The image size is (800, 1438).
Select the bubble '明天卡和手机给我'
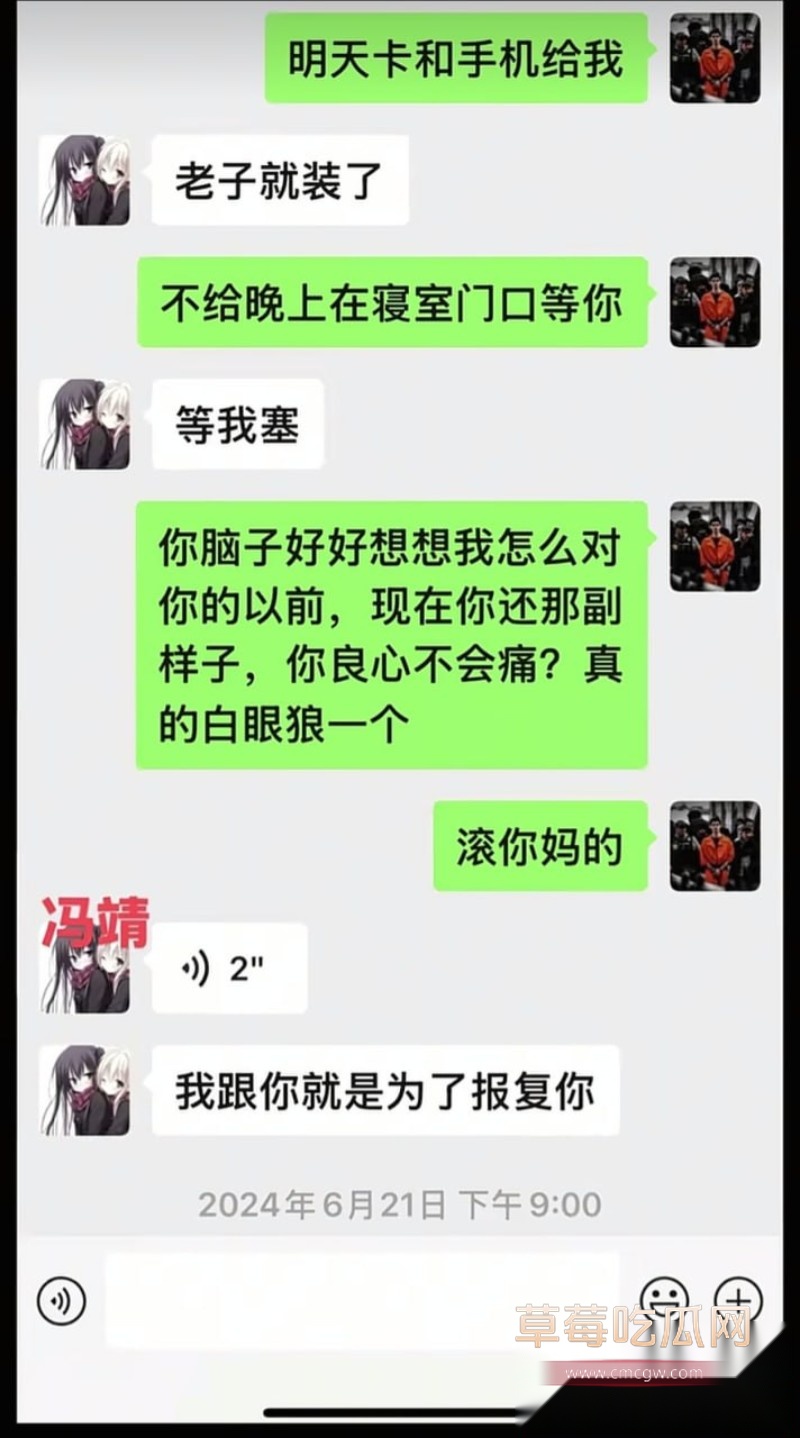(456, 57)
